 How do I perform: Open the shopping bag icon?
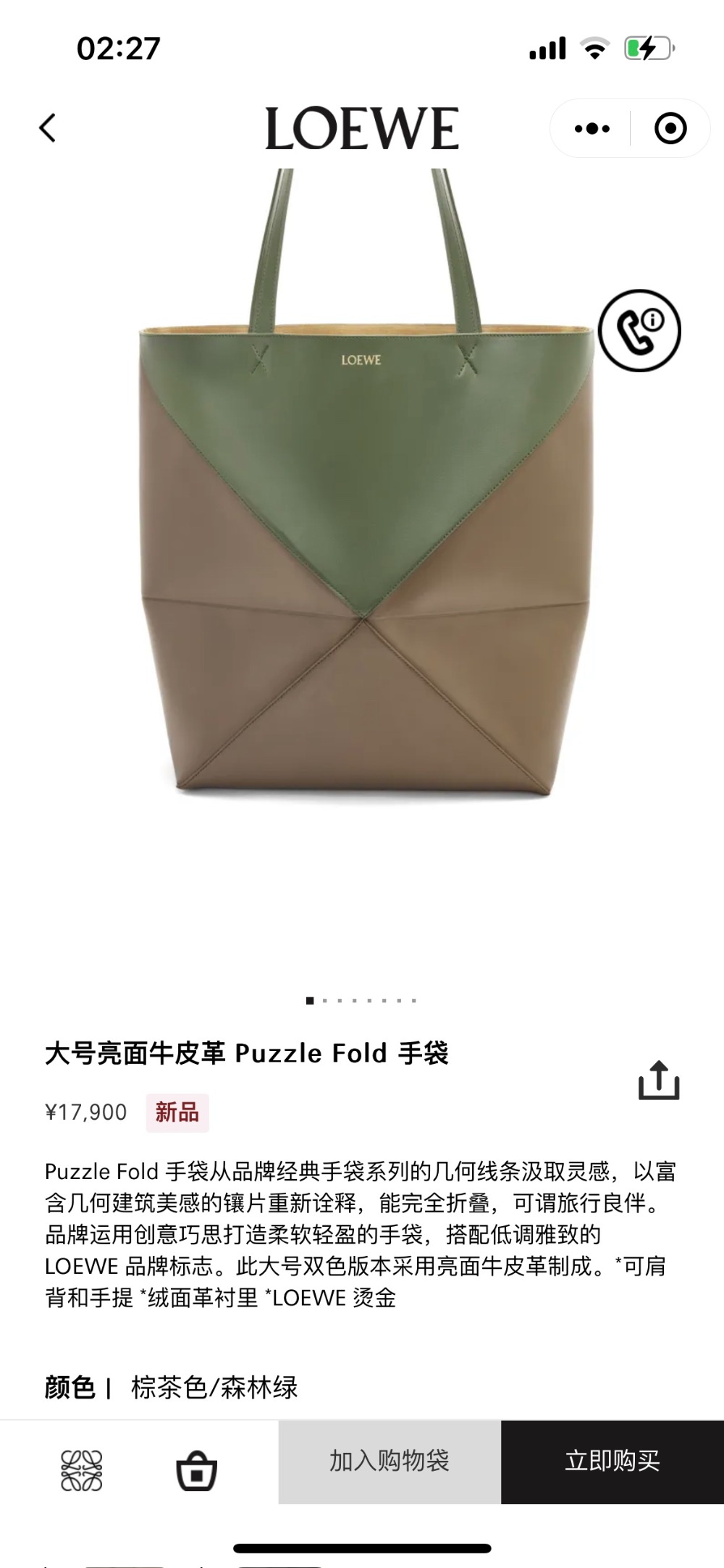197,1470
